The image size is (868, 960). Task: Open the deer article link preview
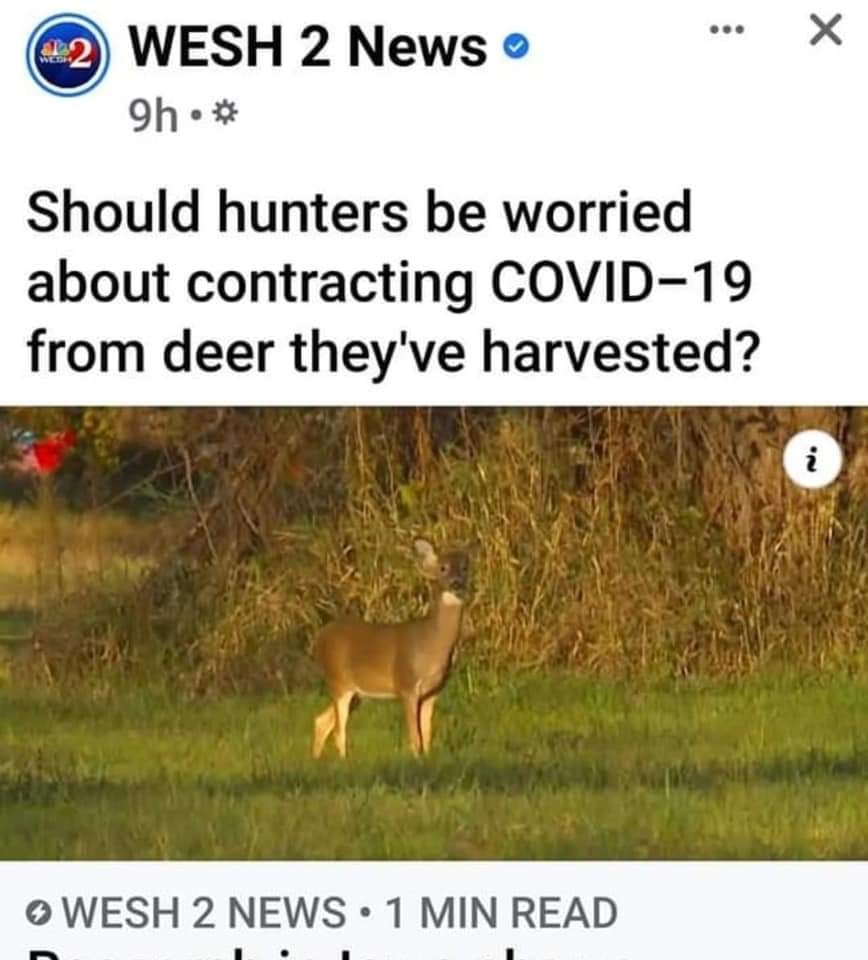(434, 632)
